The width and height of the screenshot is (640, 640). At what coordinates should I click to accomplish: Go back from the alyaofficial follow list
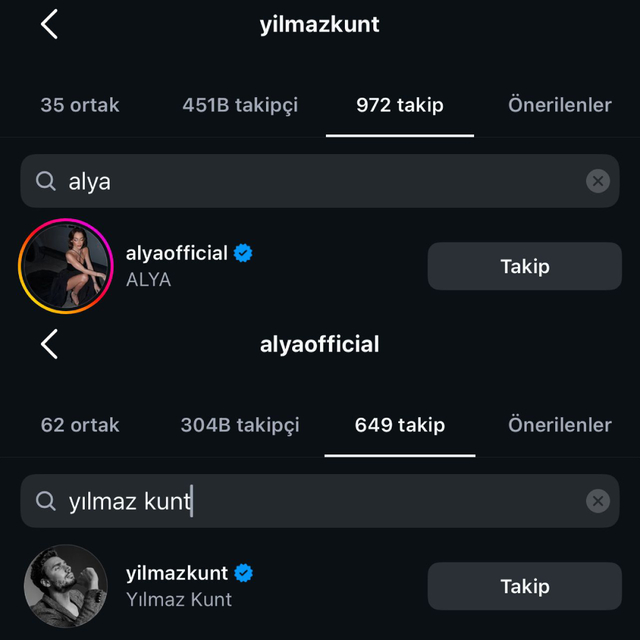point(49,345)
